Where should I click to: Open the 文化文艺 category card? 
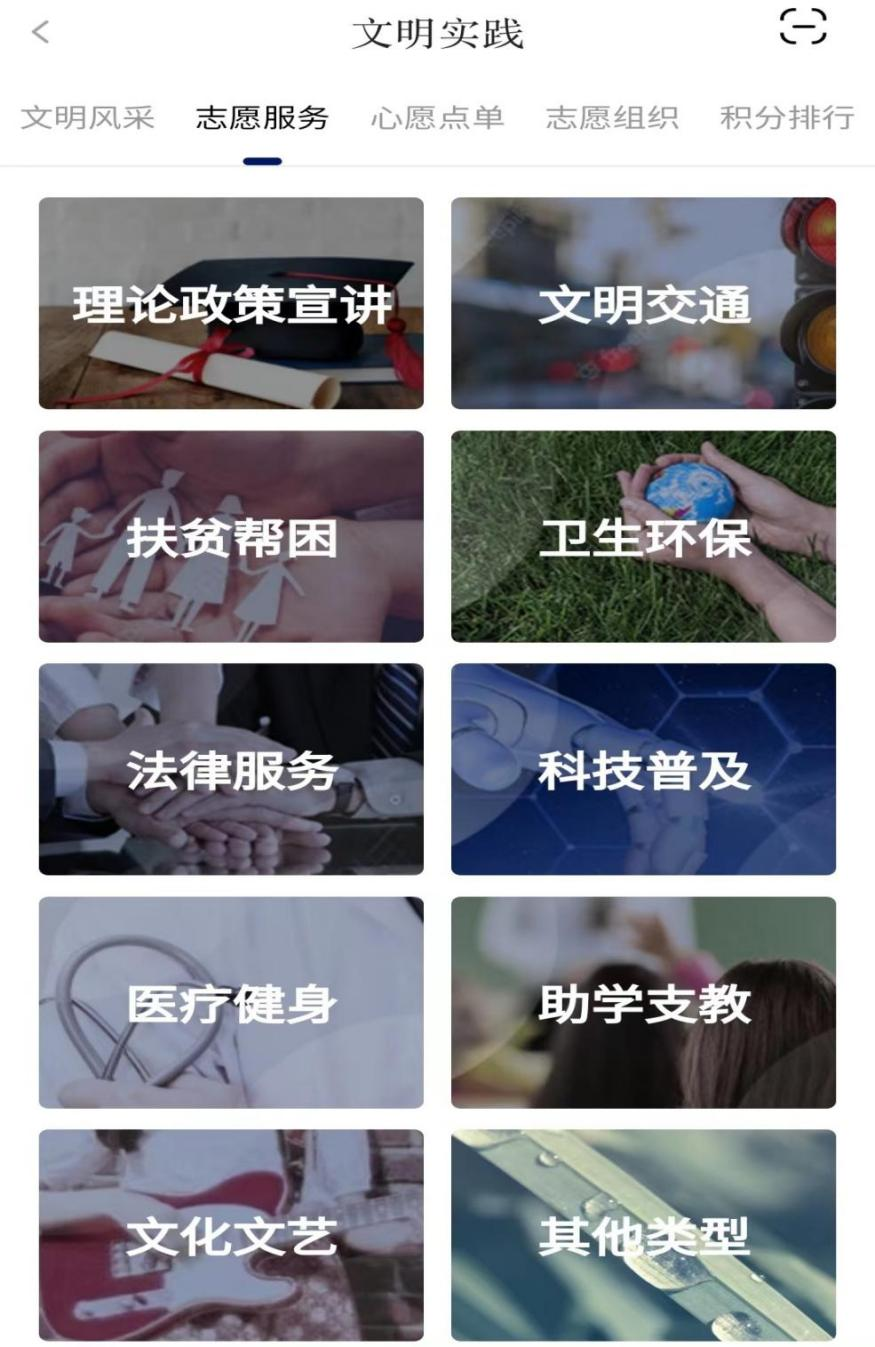231,1235
